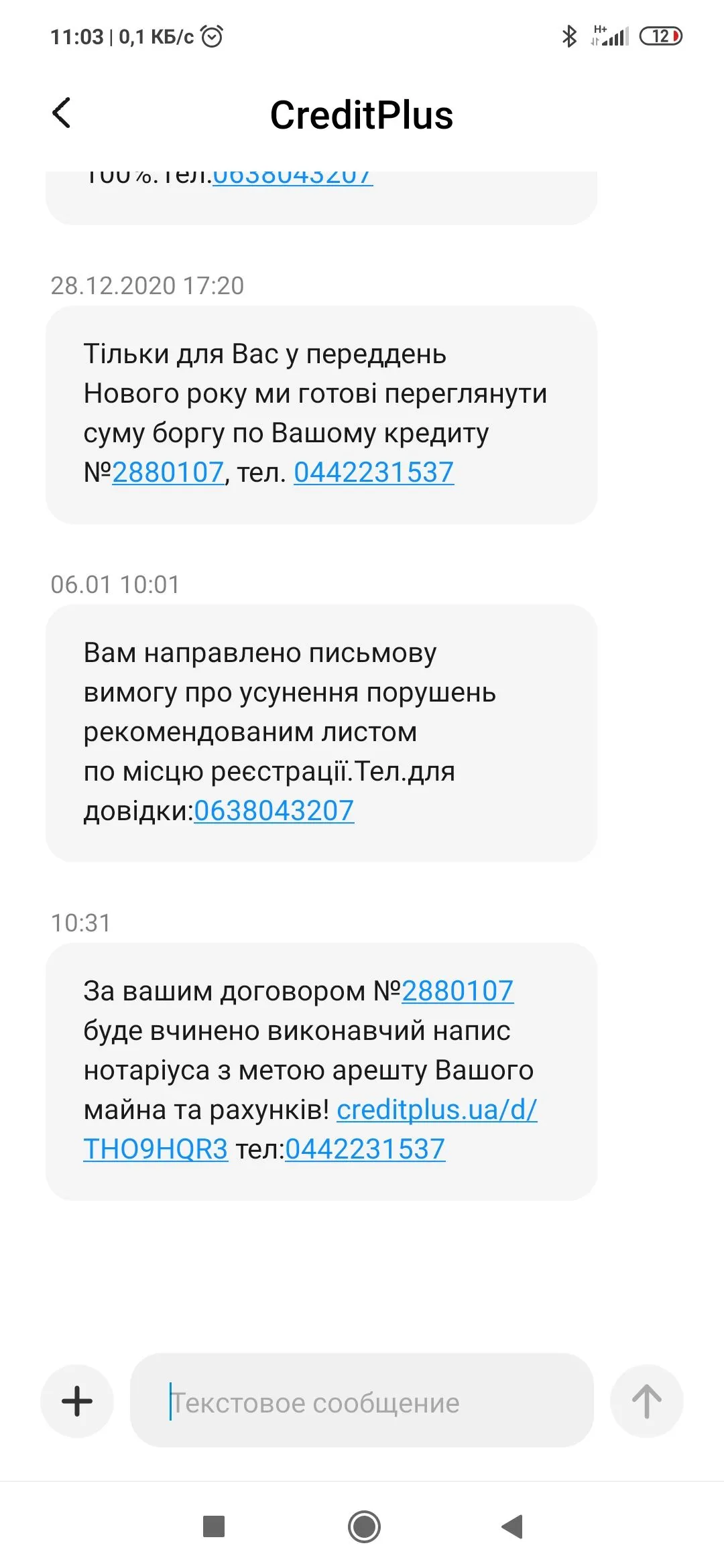The image size is (724, 1568).
Task: Open recent apps via square button
Action: coord(214,1526)
